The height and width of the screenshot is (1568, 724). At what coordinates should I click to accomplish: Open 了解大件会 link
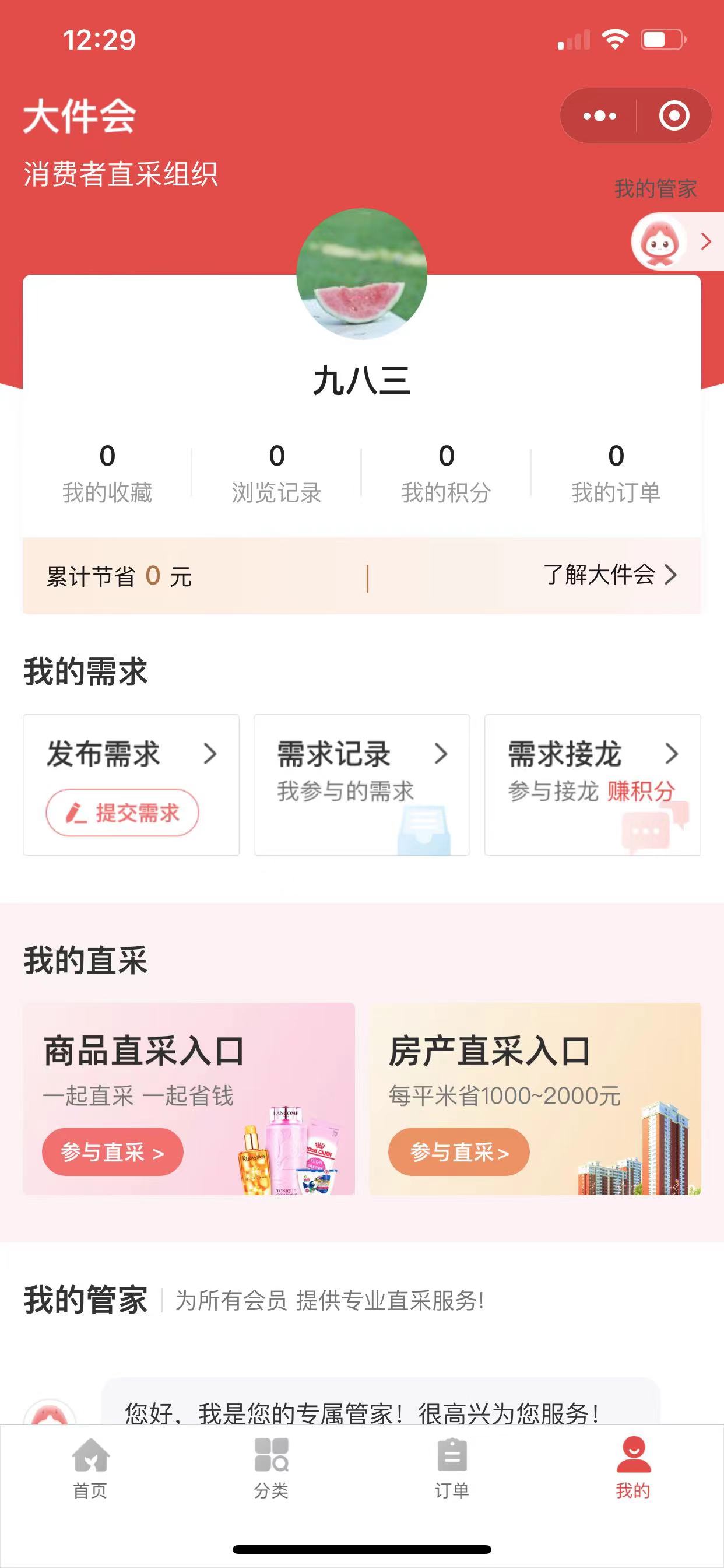610,574
